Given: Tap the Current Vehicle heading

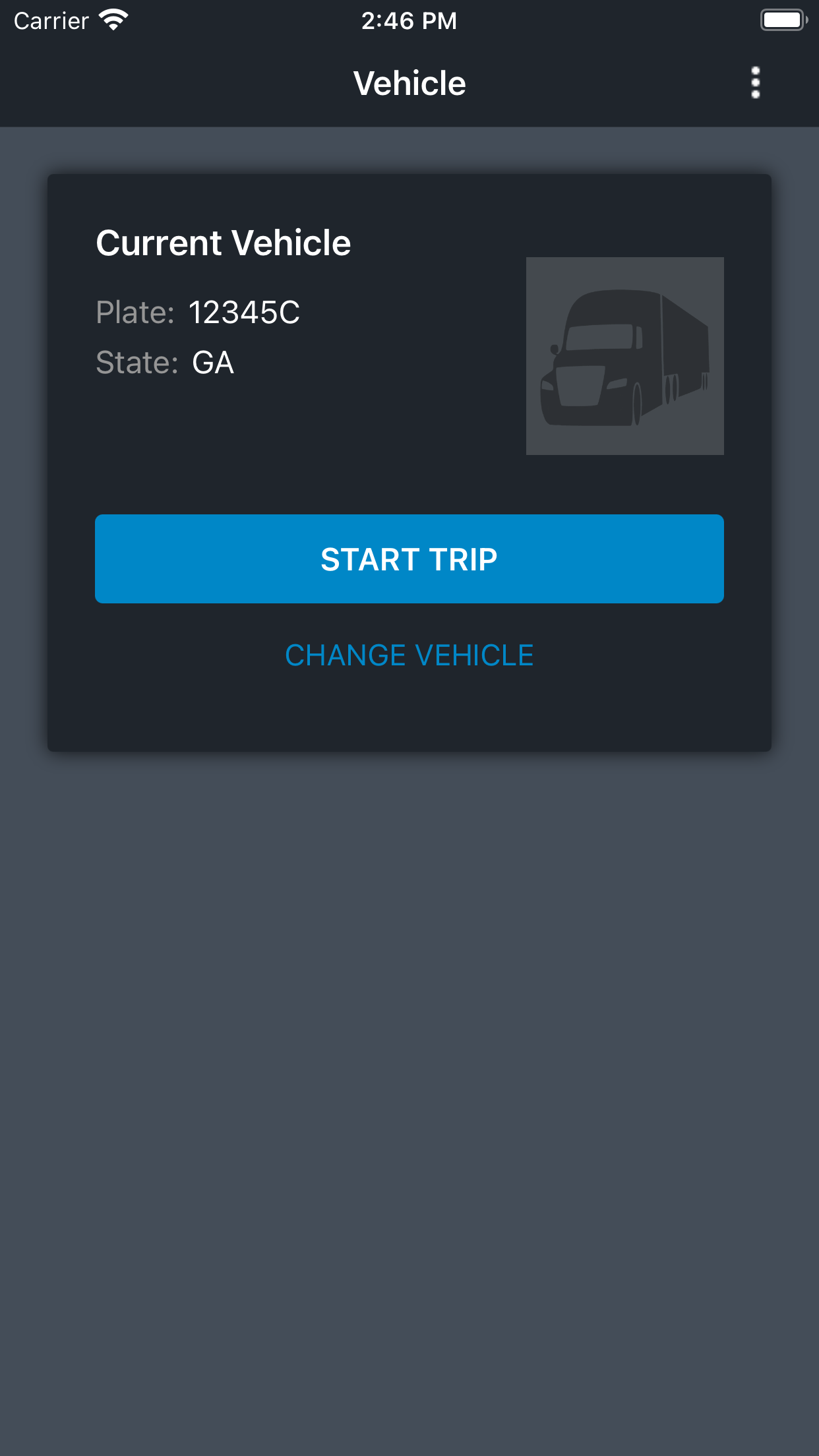Looking at the screenshot, I should pos(224,243).
